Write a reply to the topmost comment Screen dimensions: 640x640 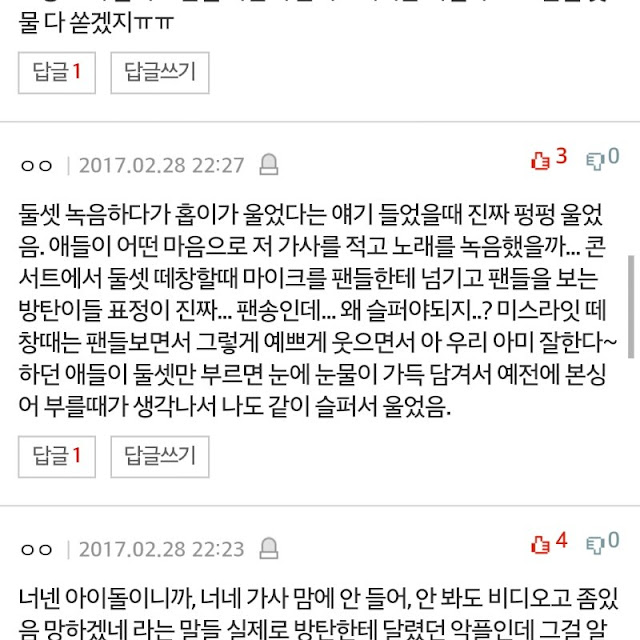[159, 71]
